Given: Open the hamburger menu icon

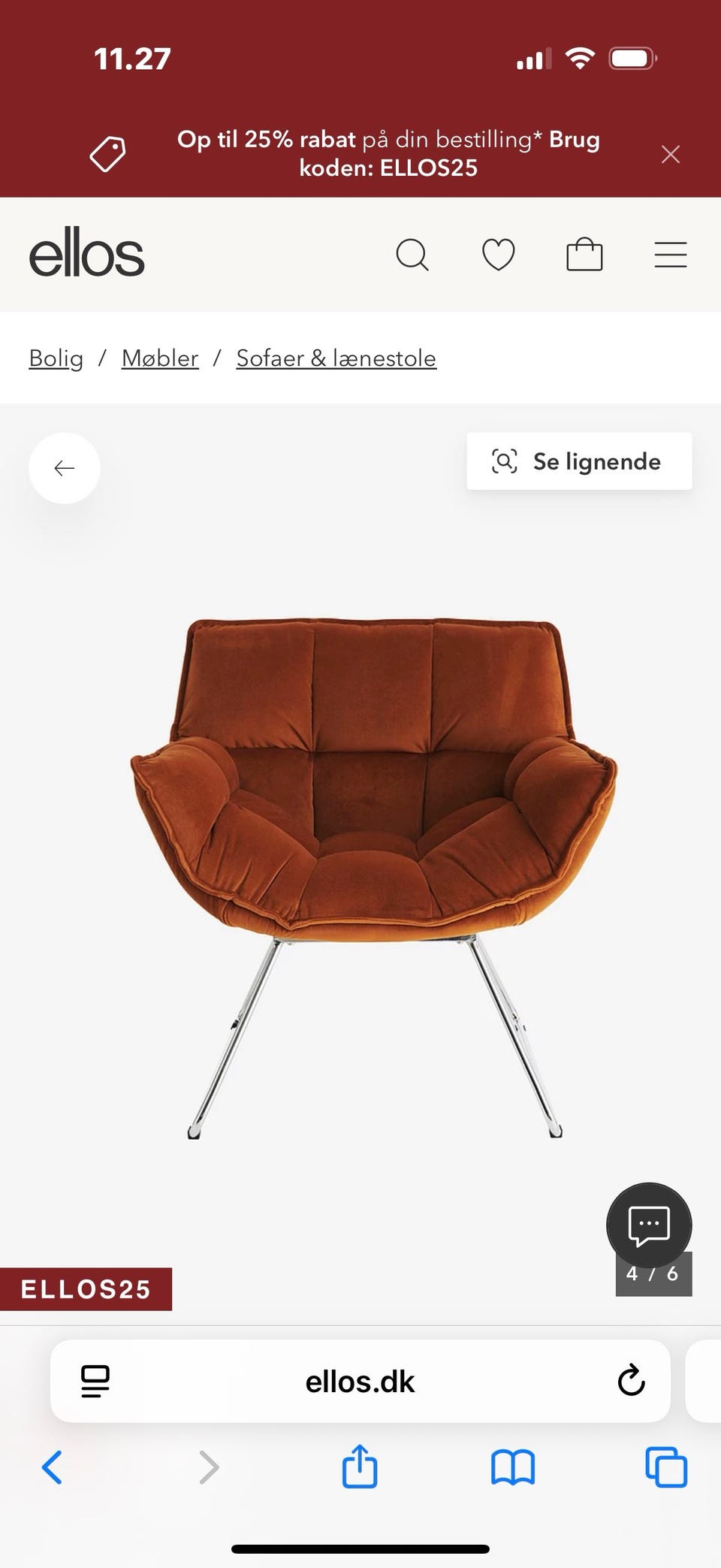Looking at the screenshot, I should tap(671, 255).
